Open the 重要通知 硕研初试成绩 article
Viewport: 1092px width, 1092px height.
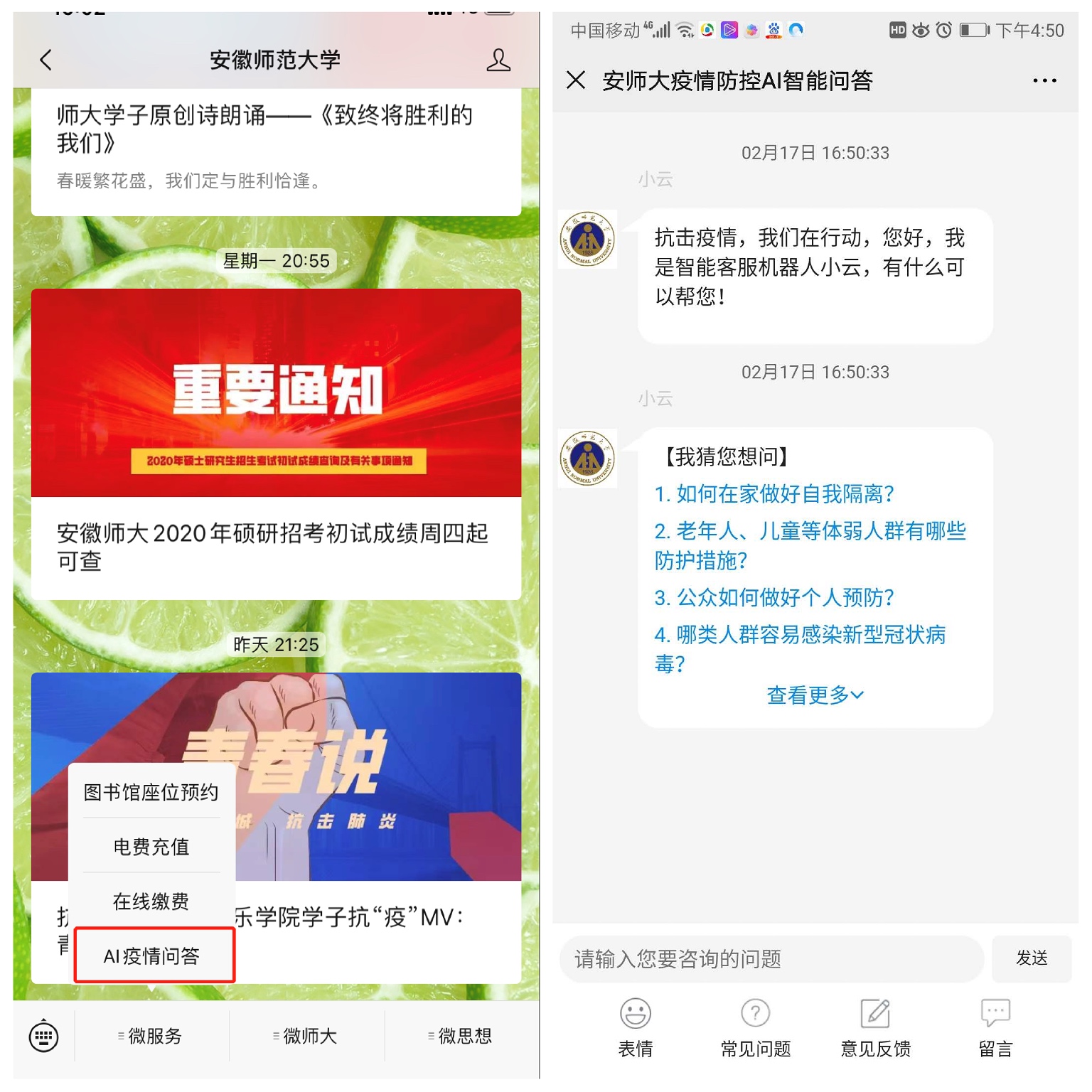(x=276, y=441)
